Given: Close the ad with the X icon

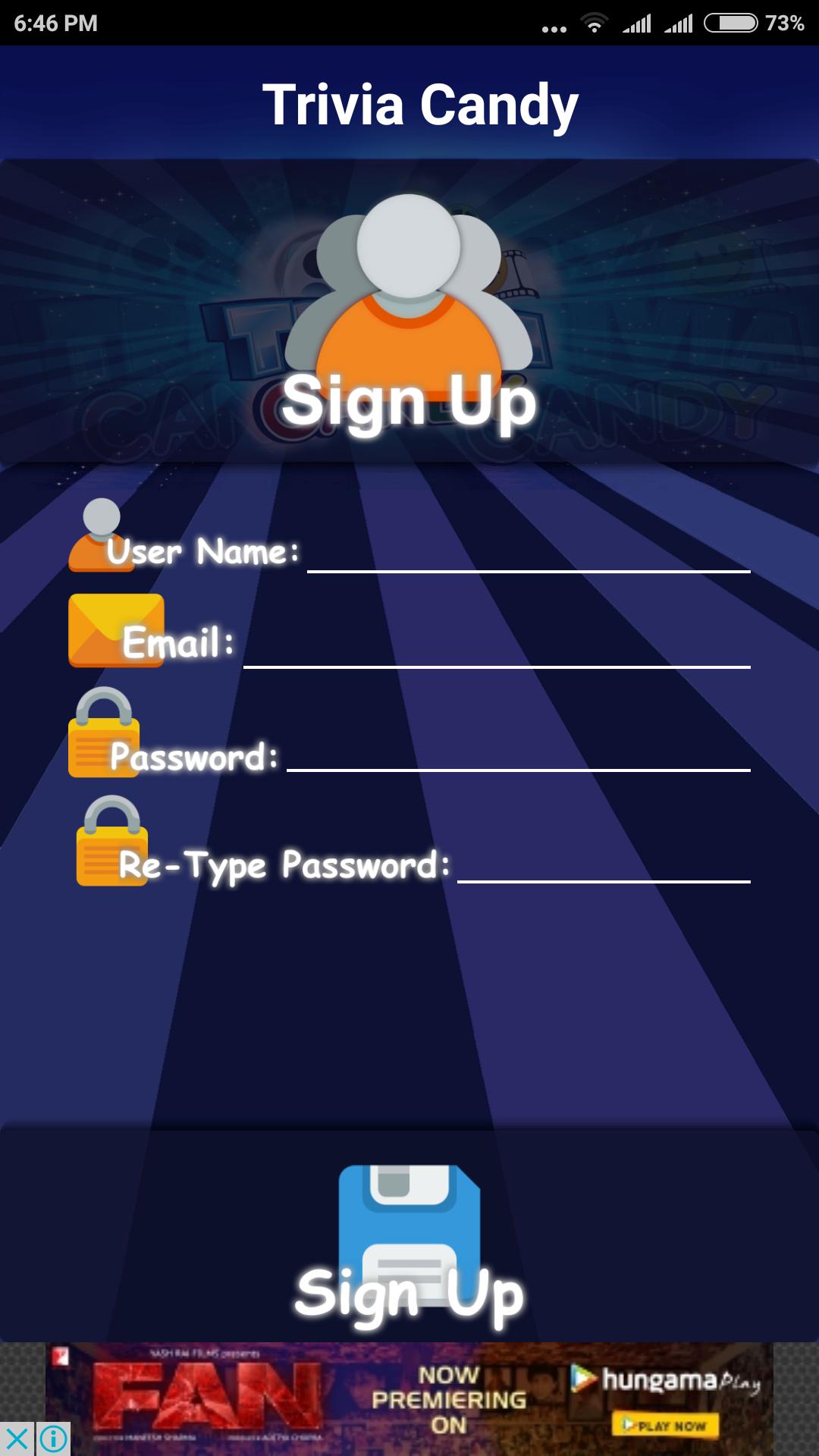Looking at the screenshot, I should pyautogui.click(x=17, y=1439).
